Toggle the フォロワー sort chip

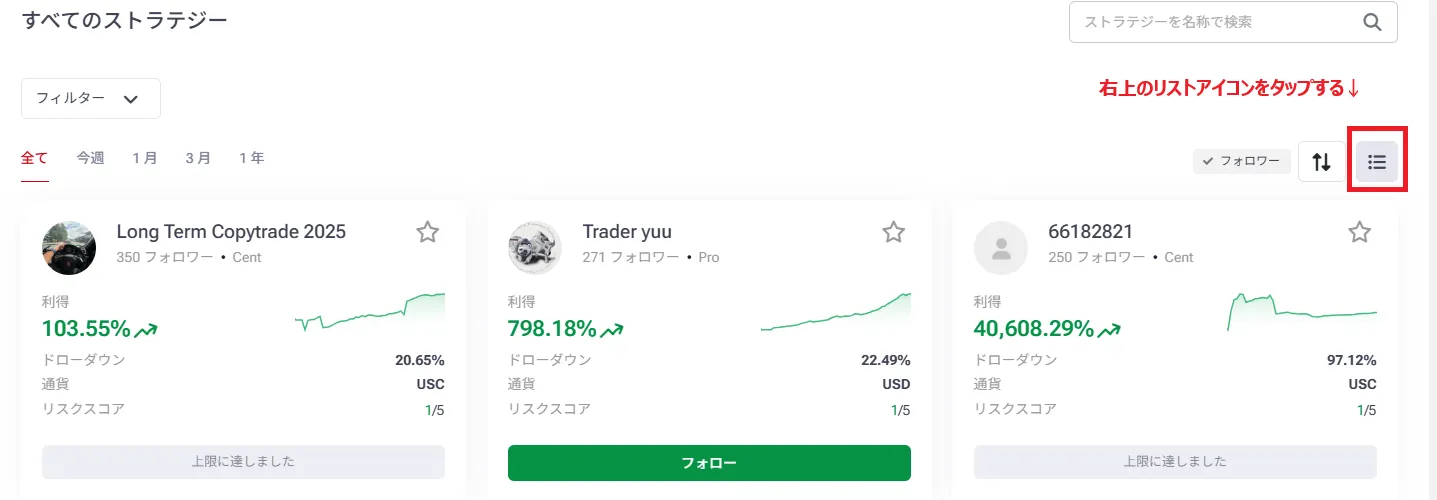click(x=1241, y=161)
